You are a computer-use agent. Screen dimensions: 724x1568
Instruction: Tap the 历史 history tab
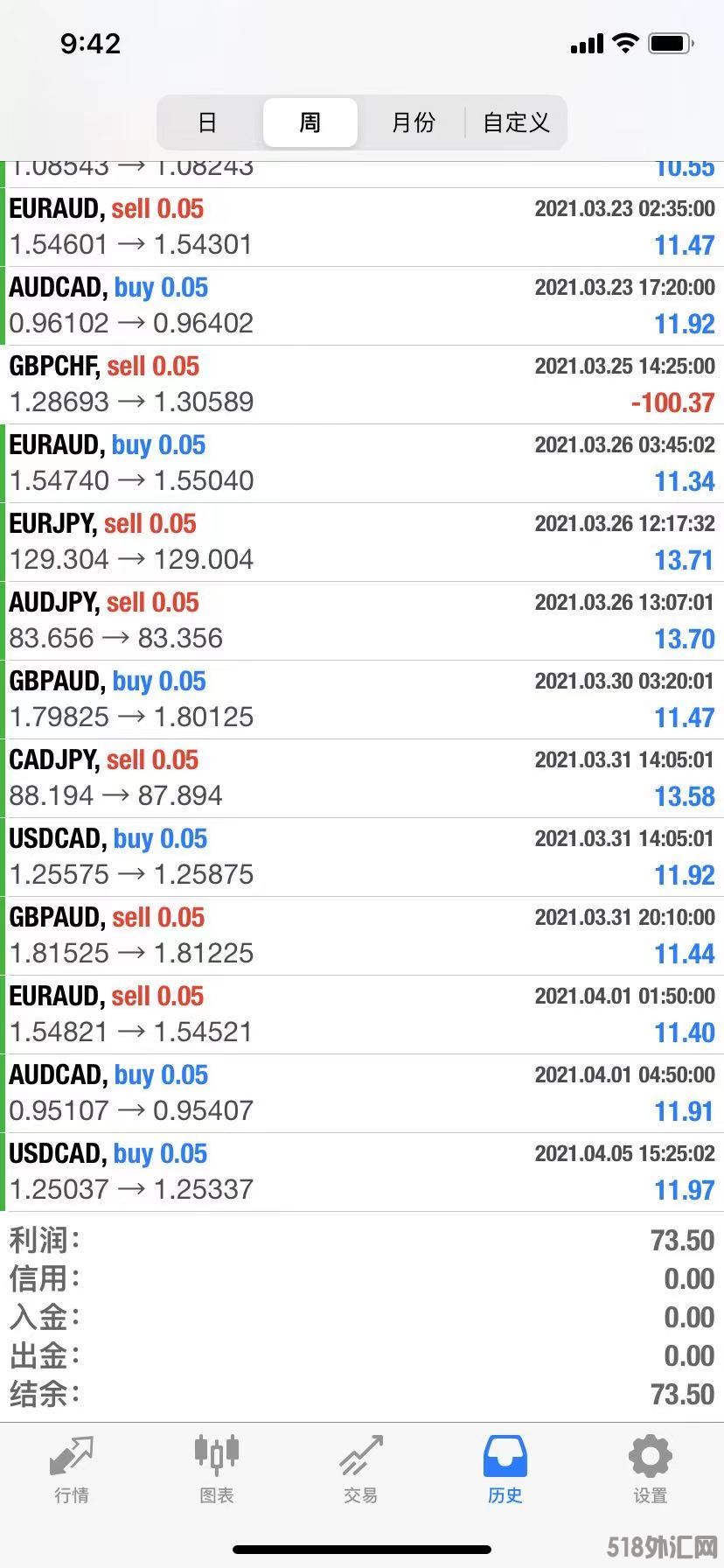tap(505, 1471)
